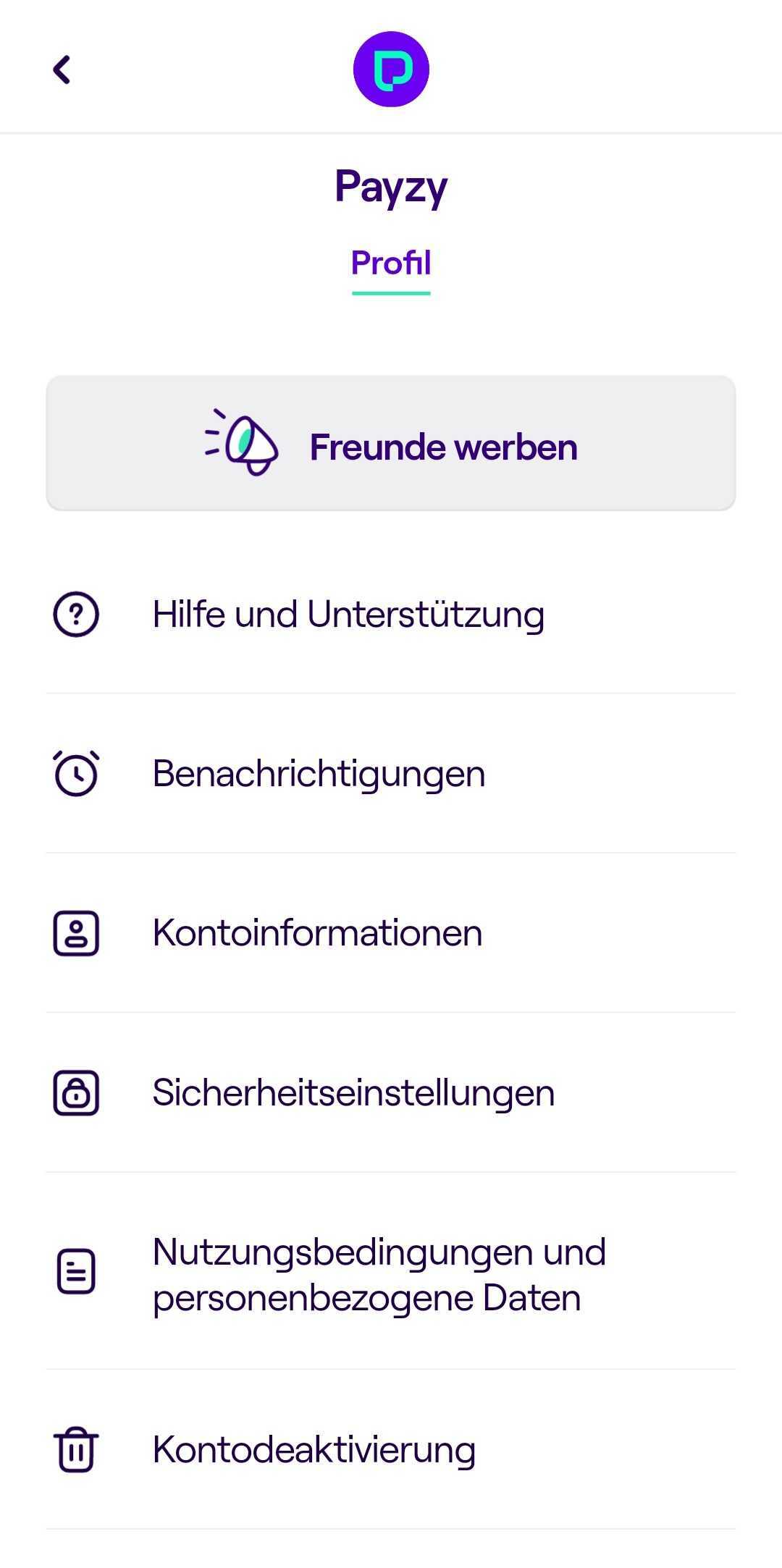Viewport: 782px width, 1568px height.
Task: Open Benachrichtigungen settings
Action: coord(391,773)
